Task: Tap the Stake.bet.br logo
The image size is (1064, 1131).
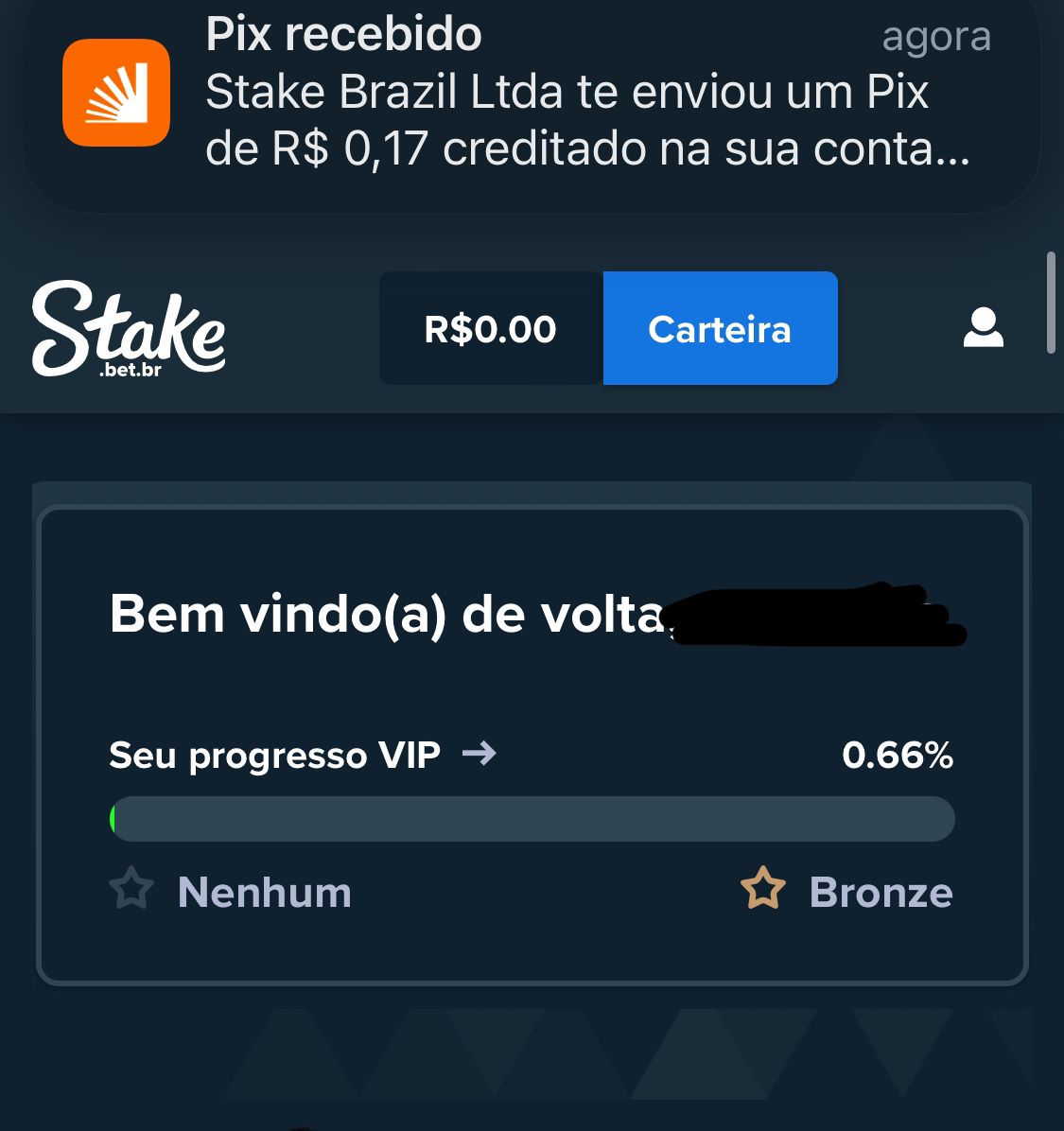Action: (x=128, y=331)
